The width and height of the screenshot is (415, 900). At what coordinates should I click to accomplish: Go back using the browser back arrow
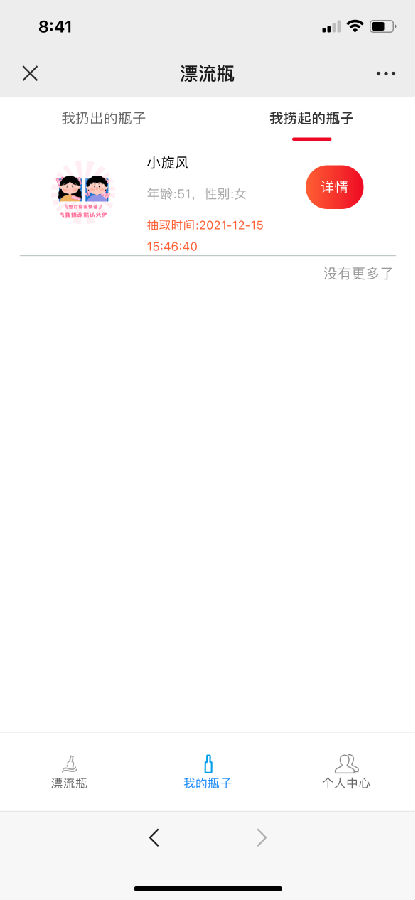[154, 839]
